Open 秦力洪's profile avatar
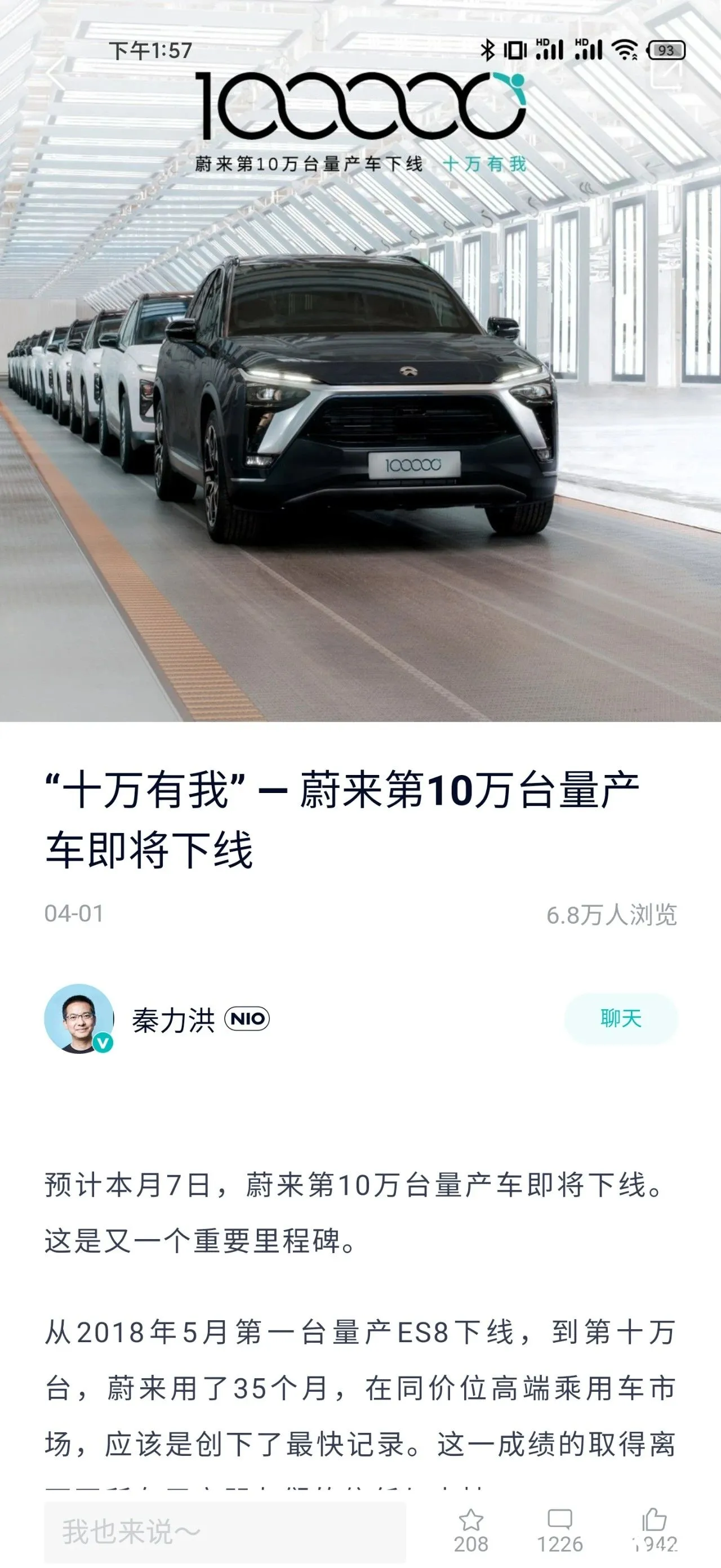This screenshot has height=1568, width=721. [x=79, y=1019]
